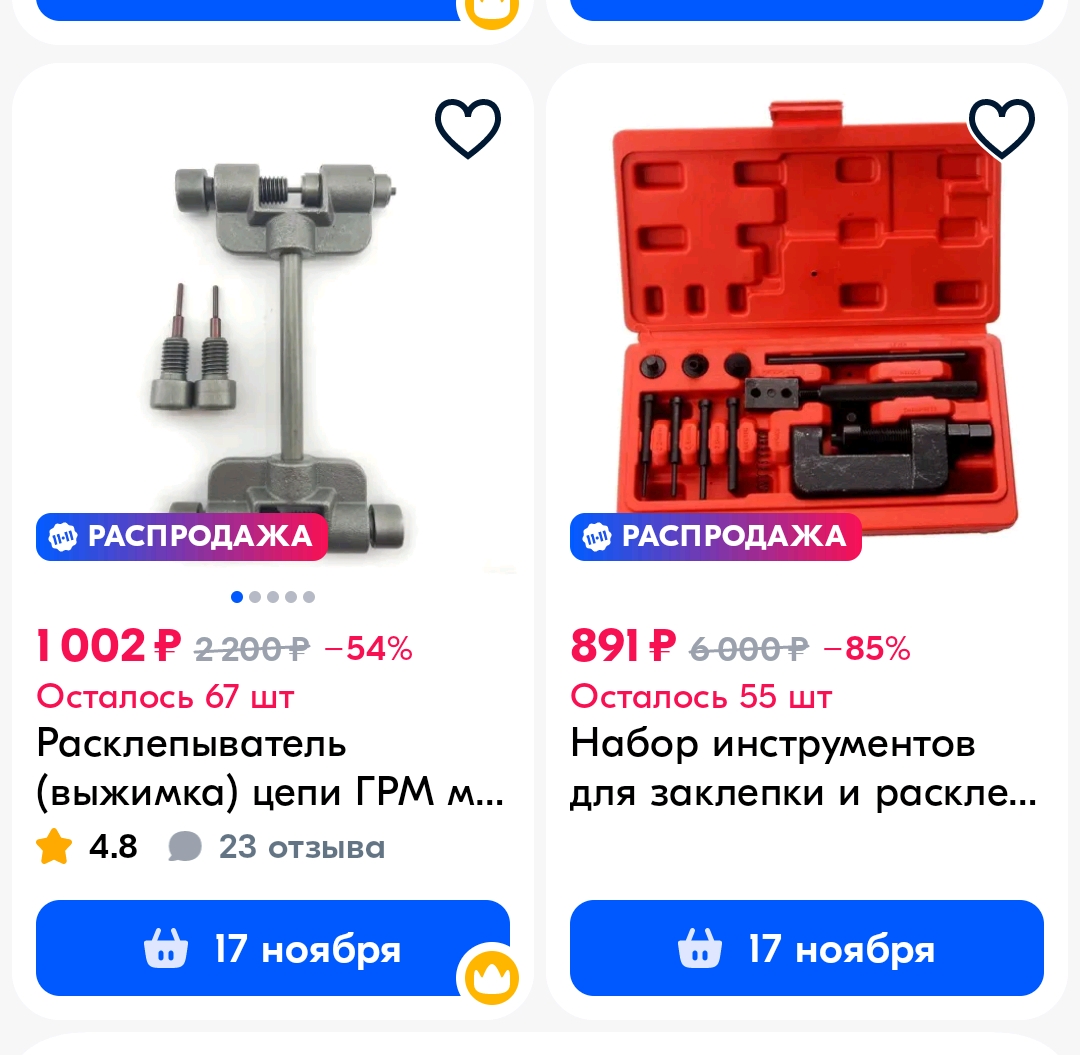
Task: Favorite the red tool set for 891 ₽
Action: pyautogui.click(x=1002, y=128)
